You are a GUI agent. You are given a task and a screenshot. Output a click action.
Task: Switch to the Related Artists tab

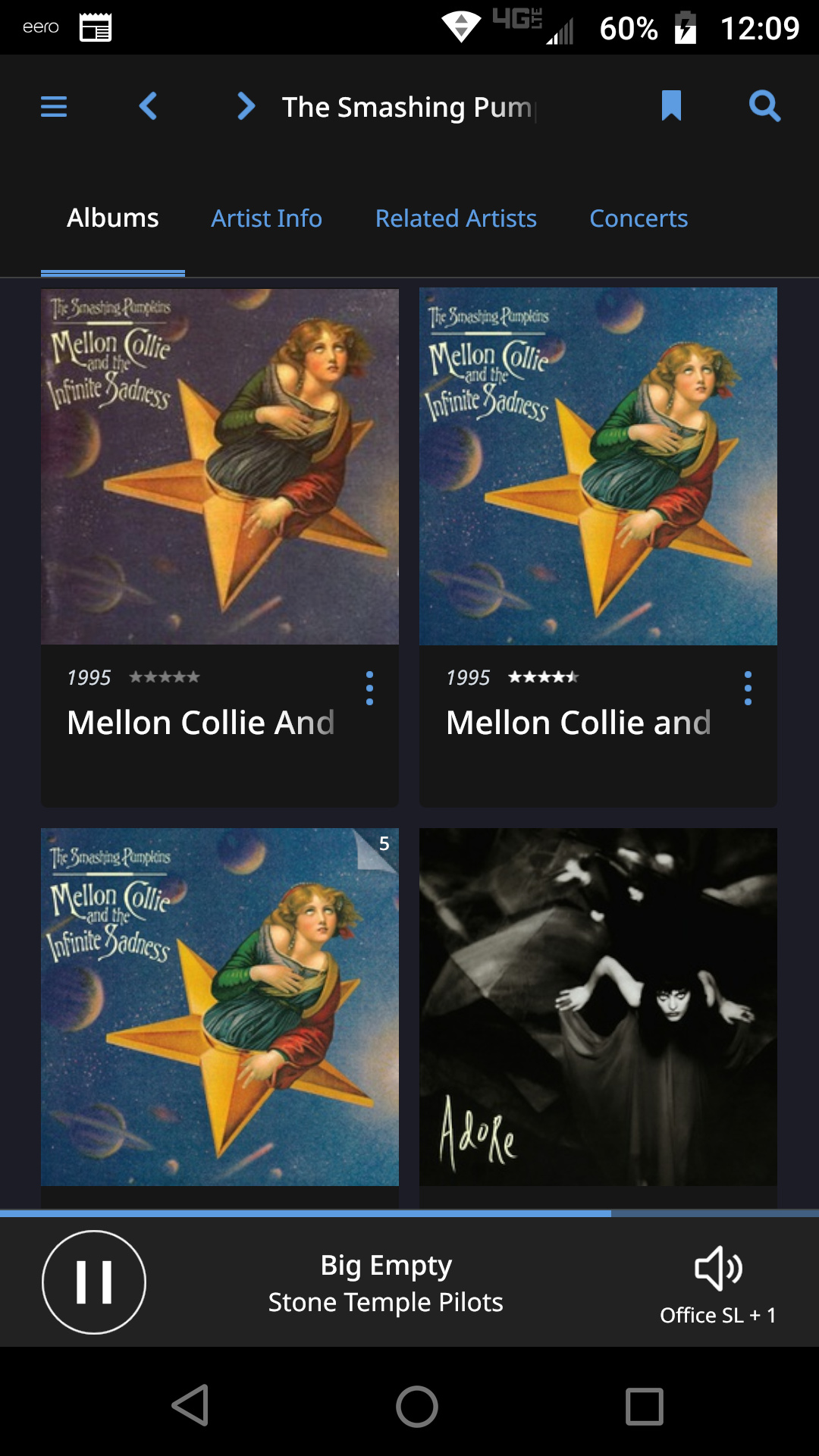[456, 218]
